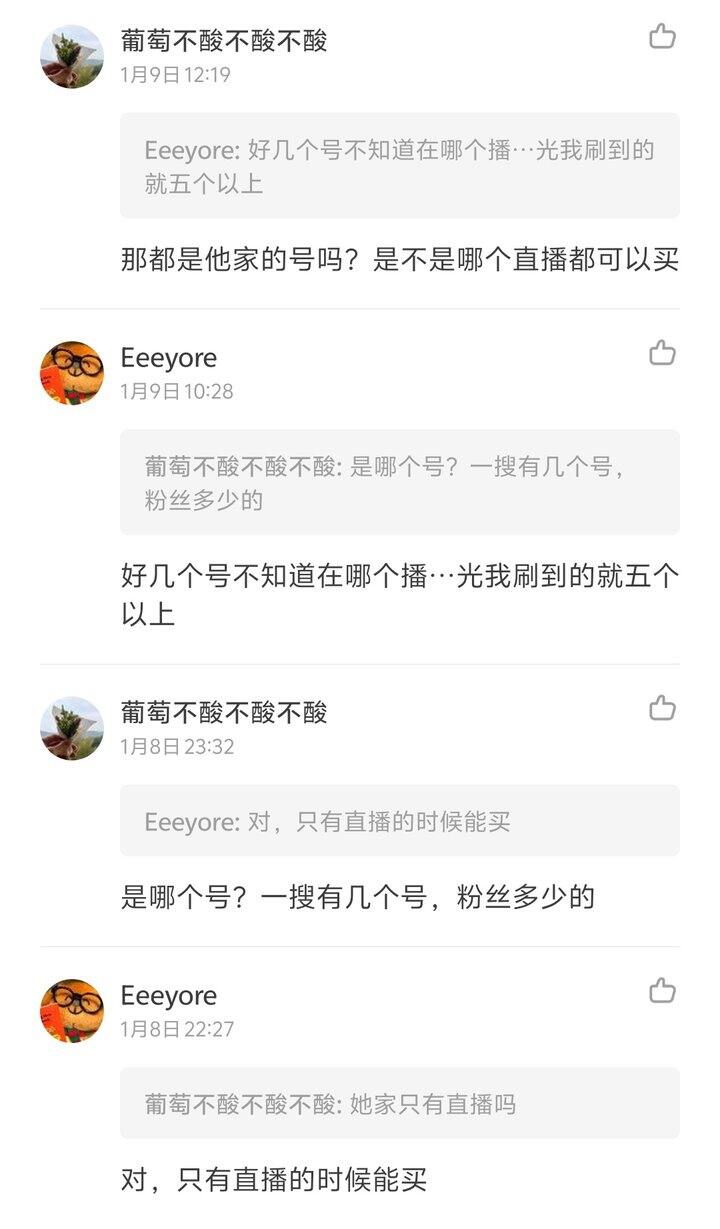Viewport: 720px width, 1229px height.
Task: Open 葡萄不酸不酸不酸's avatar on the 12:19 comment
Action: point(72,57)
